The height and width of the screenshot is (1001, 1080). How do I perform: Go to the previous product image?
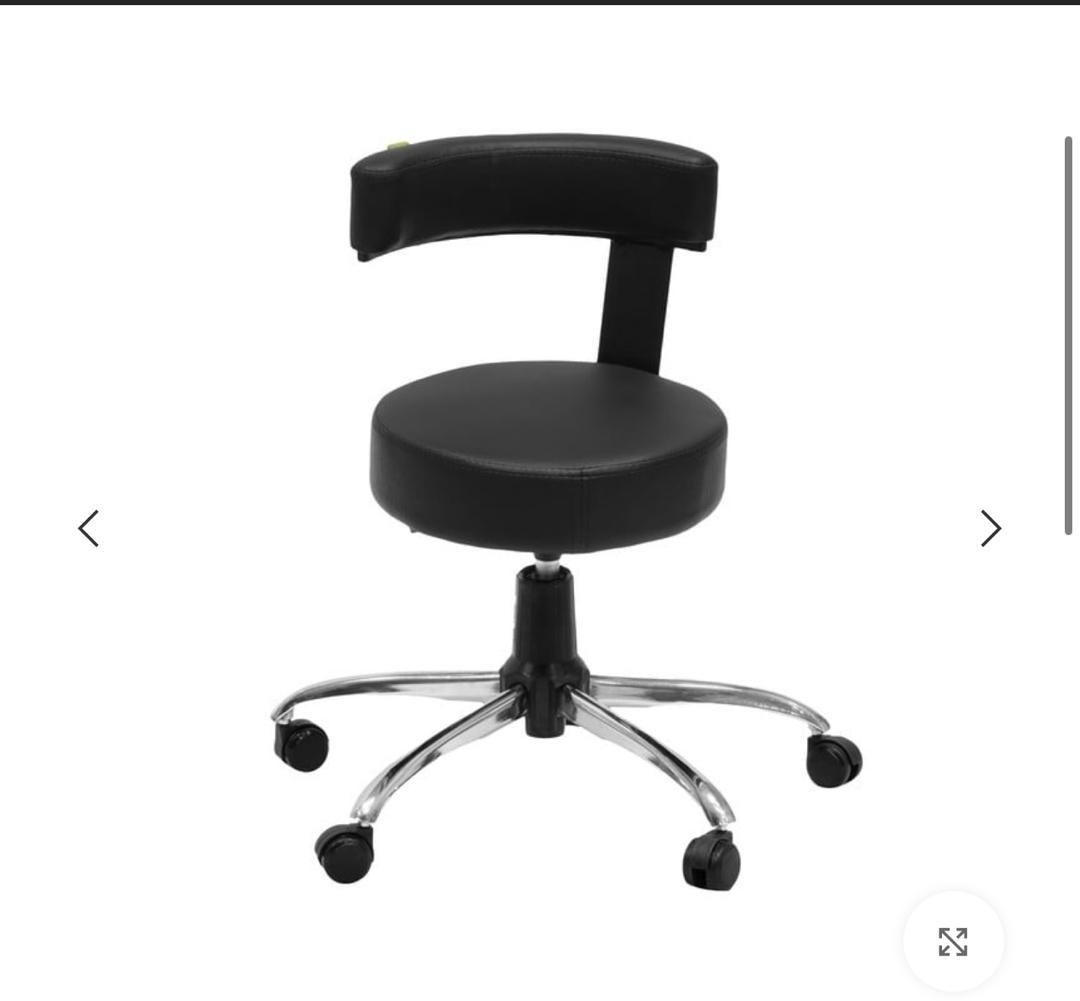point(89,528)
